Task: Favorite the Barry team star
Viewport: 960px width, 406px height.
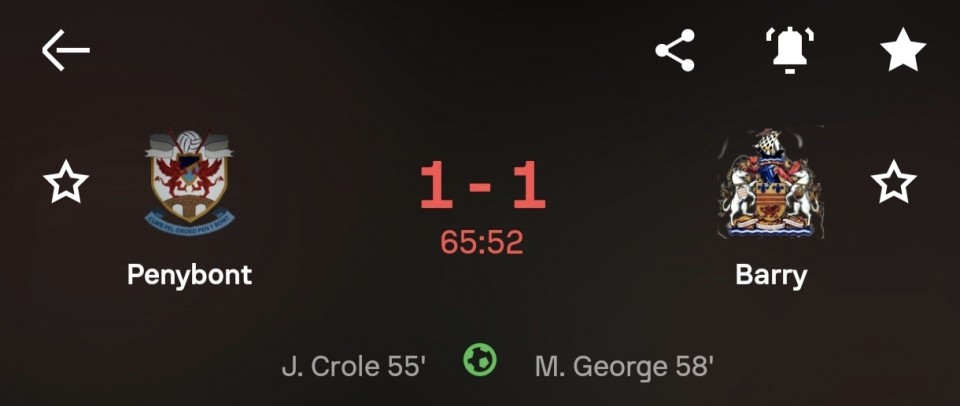Action: coord(893,183)
